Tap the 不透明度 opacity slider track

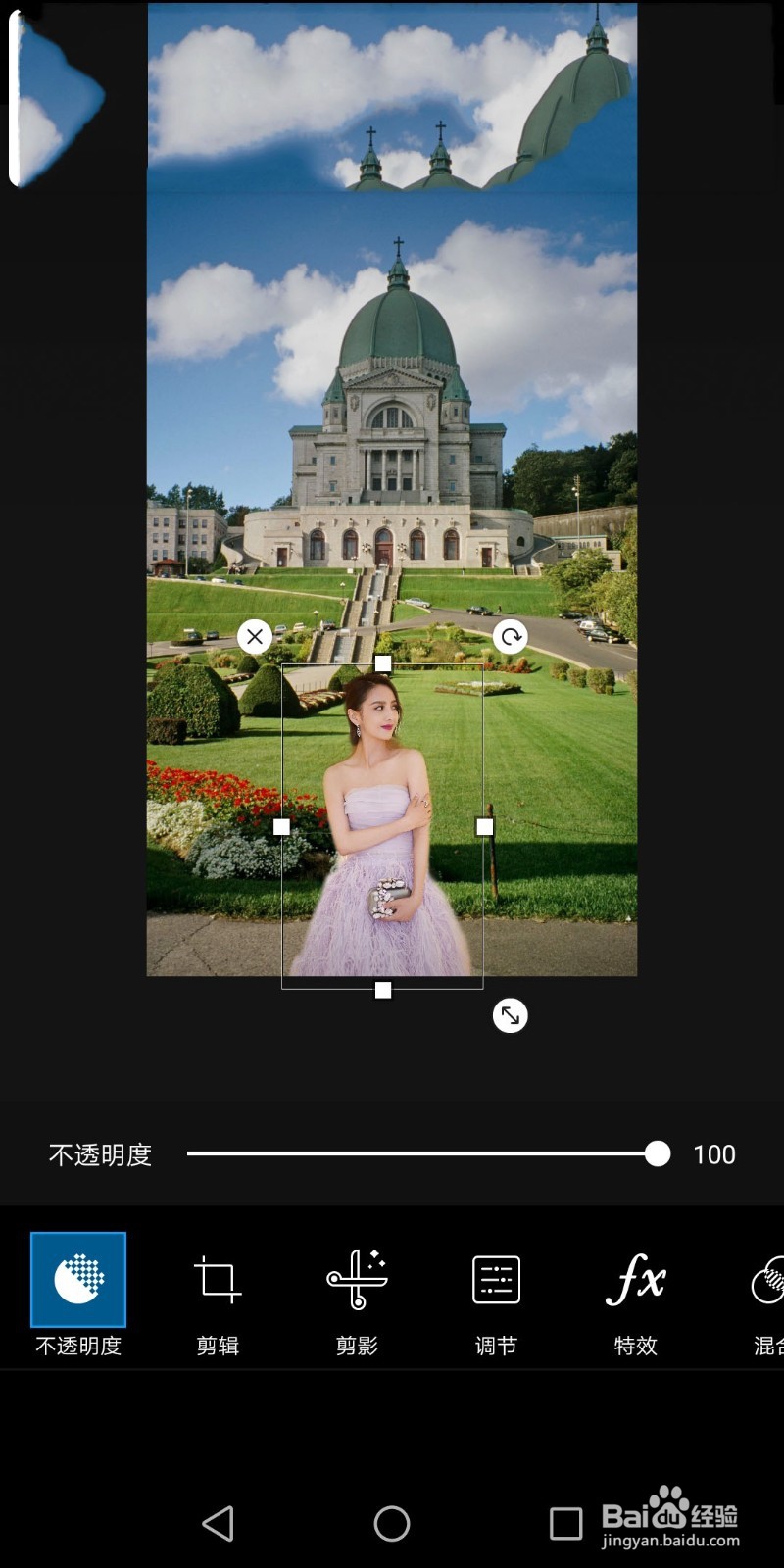(421, 1153)
